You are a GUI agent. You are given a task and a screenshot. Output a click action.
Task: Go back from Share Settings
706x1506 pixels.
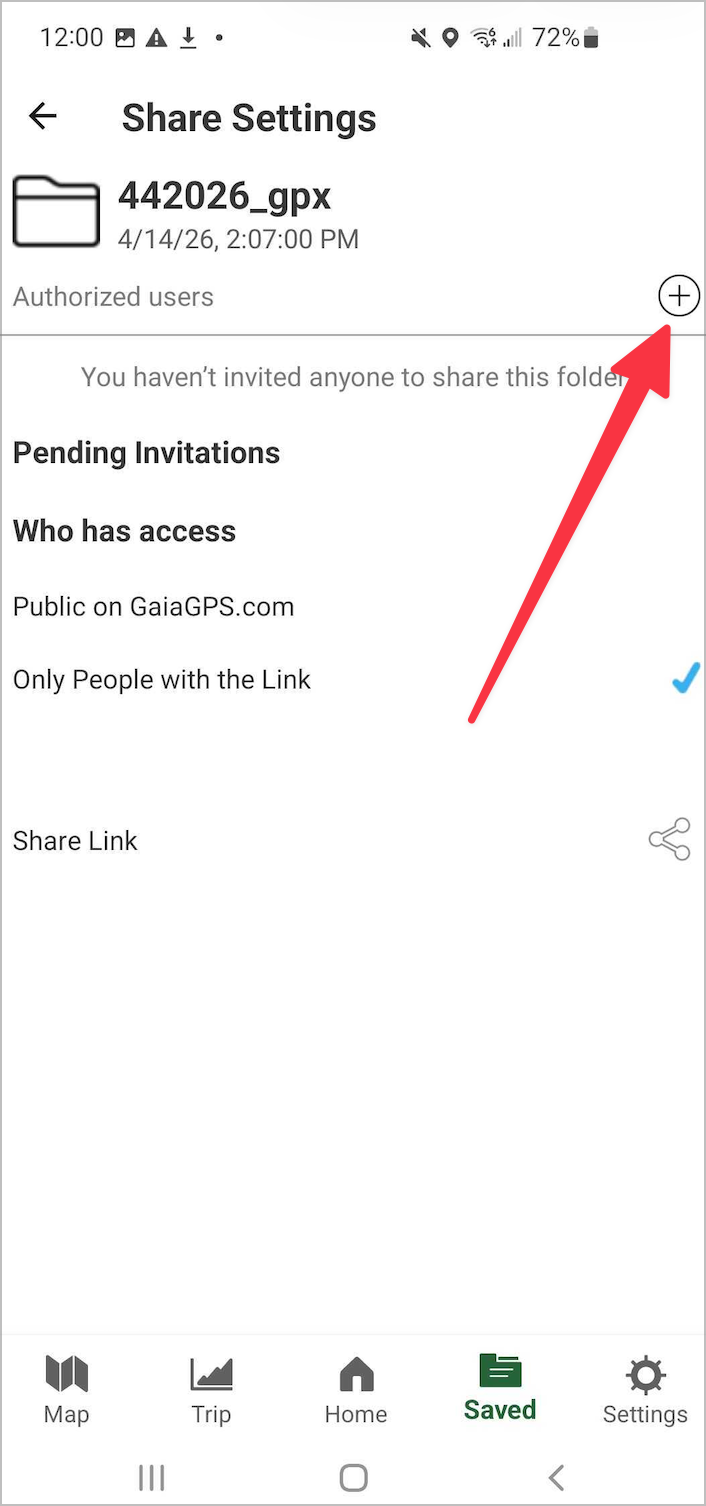(x=43, y=116)
